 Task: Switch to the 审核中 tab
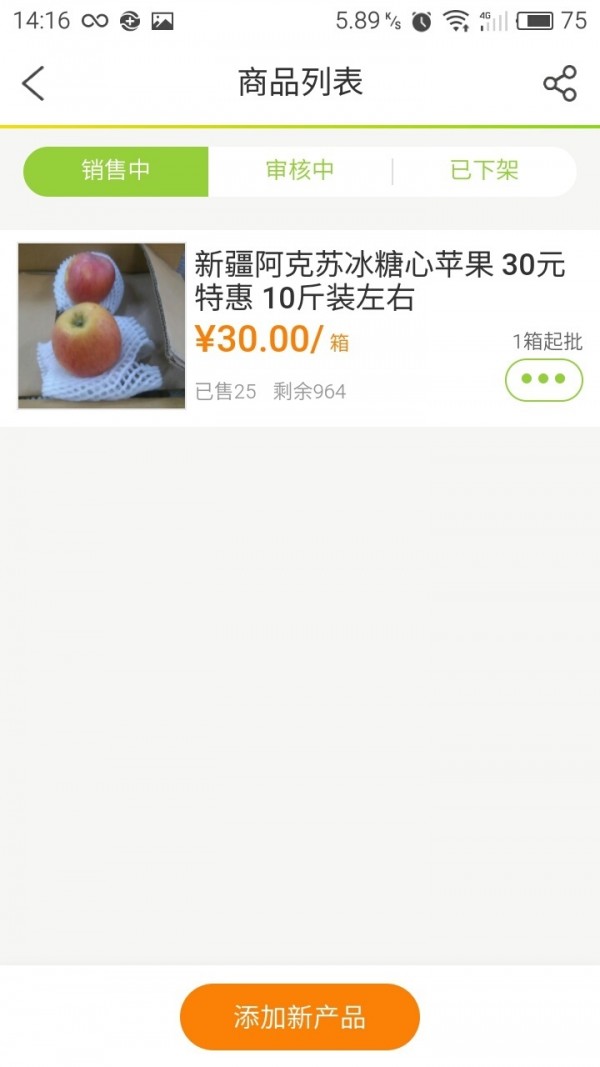300,171
